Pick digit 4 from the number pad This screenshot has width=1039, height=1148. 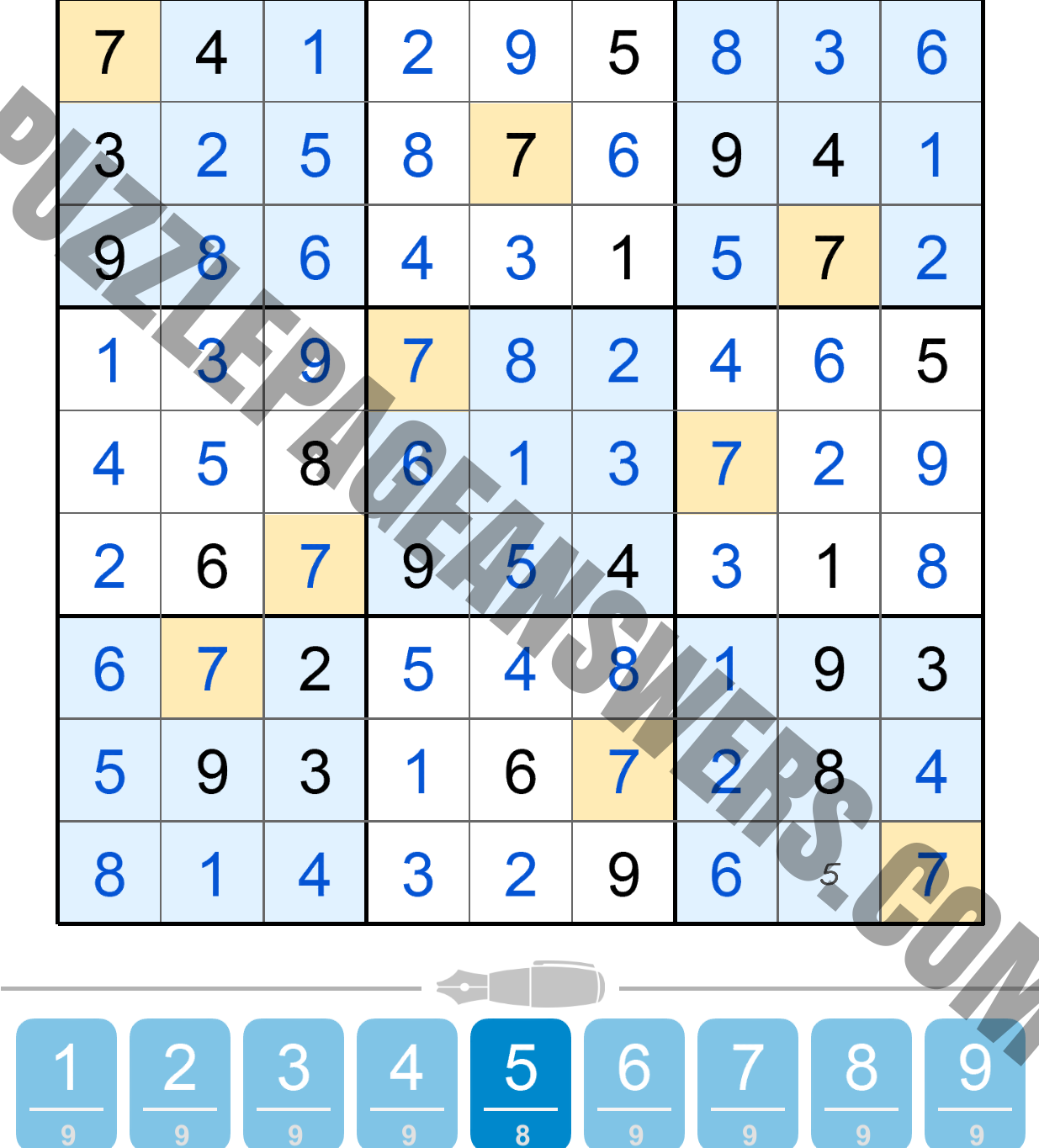(407, 1082)
